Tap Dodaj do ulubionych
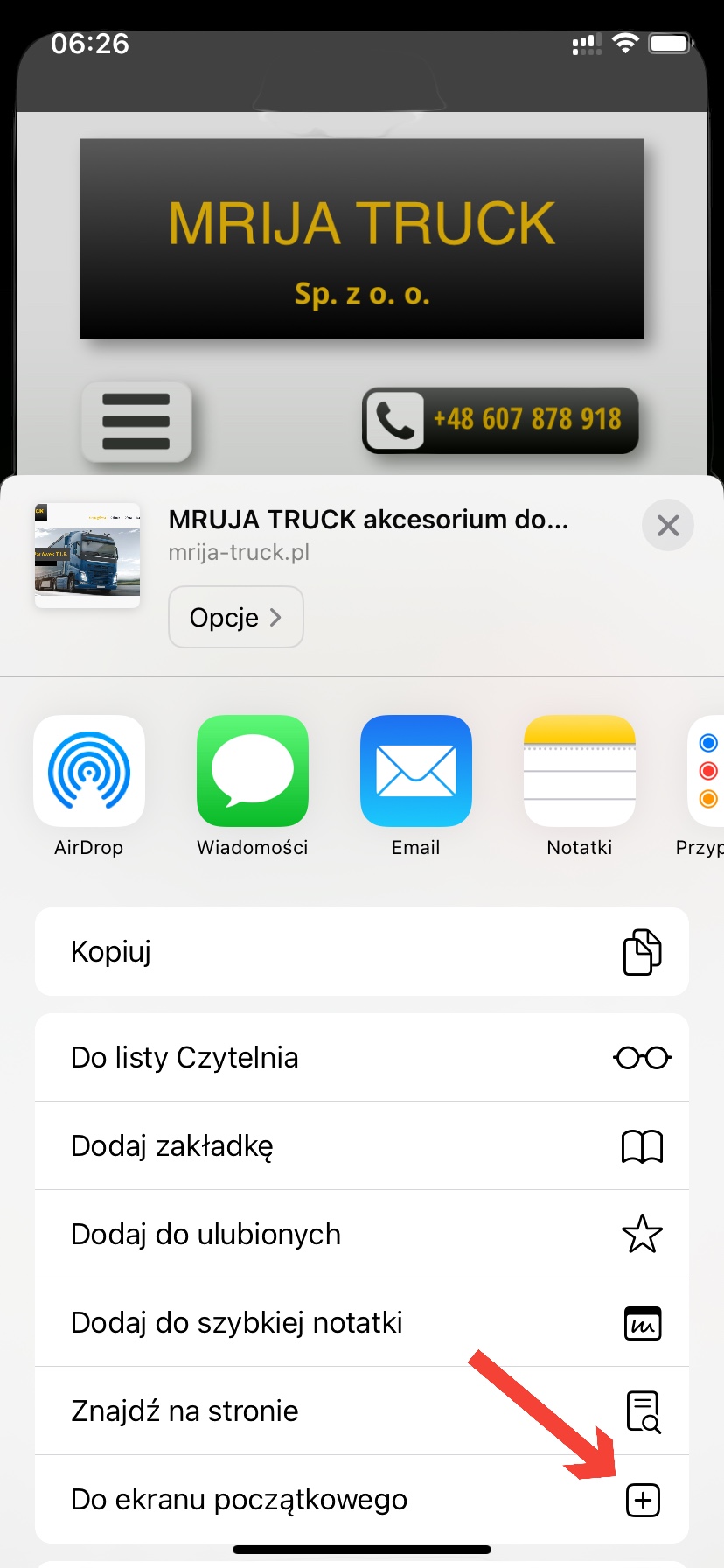This screenshot has width=724, height=1568. click(x=362, y=1234)
